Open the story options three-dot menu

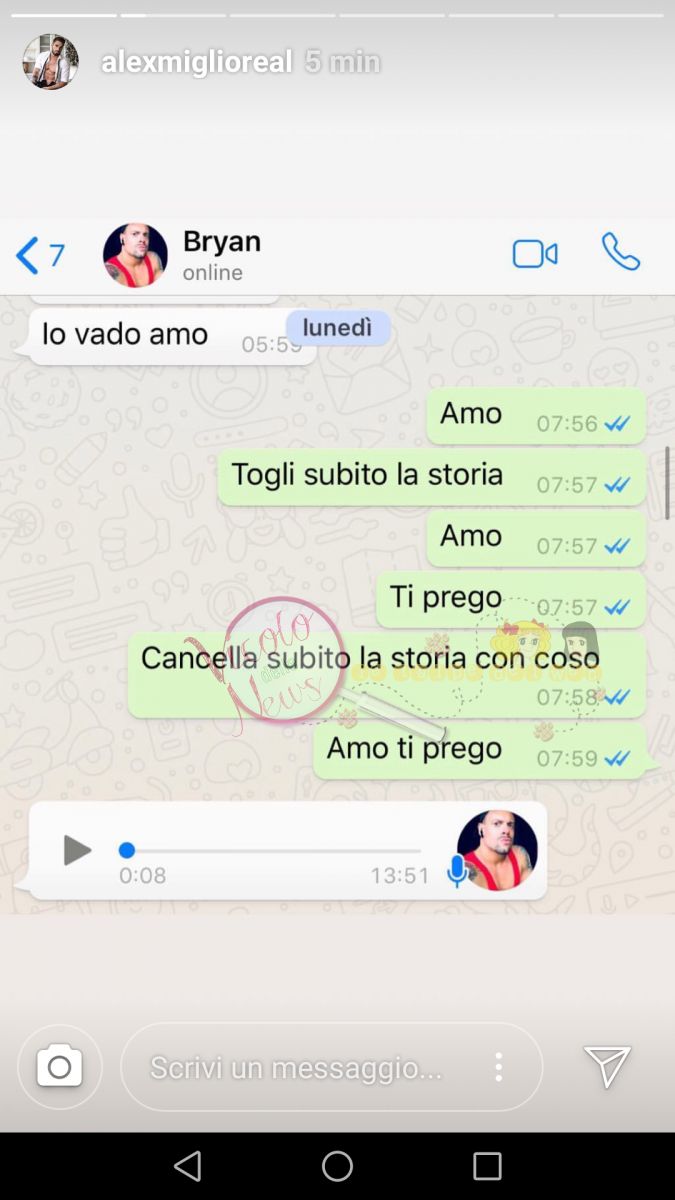[x=498, y=1067]
